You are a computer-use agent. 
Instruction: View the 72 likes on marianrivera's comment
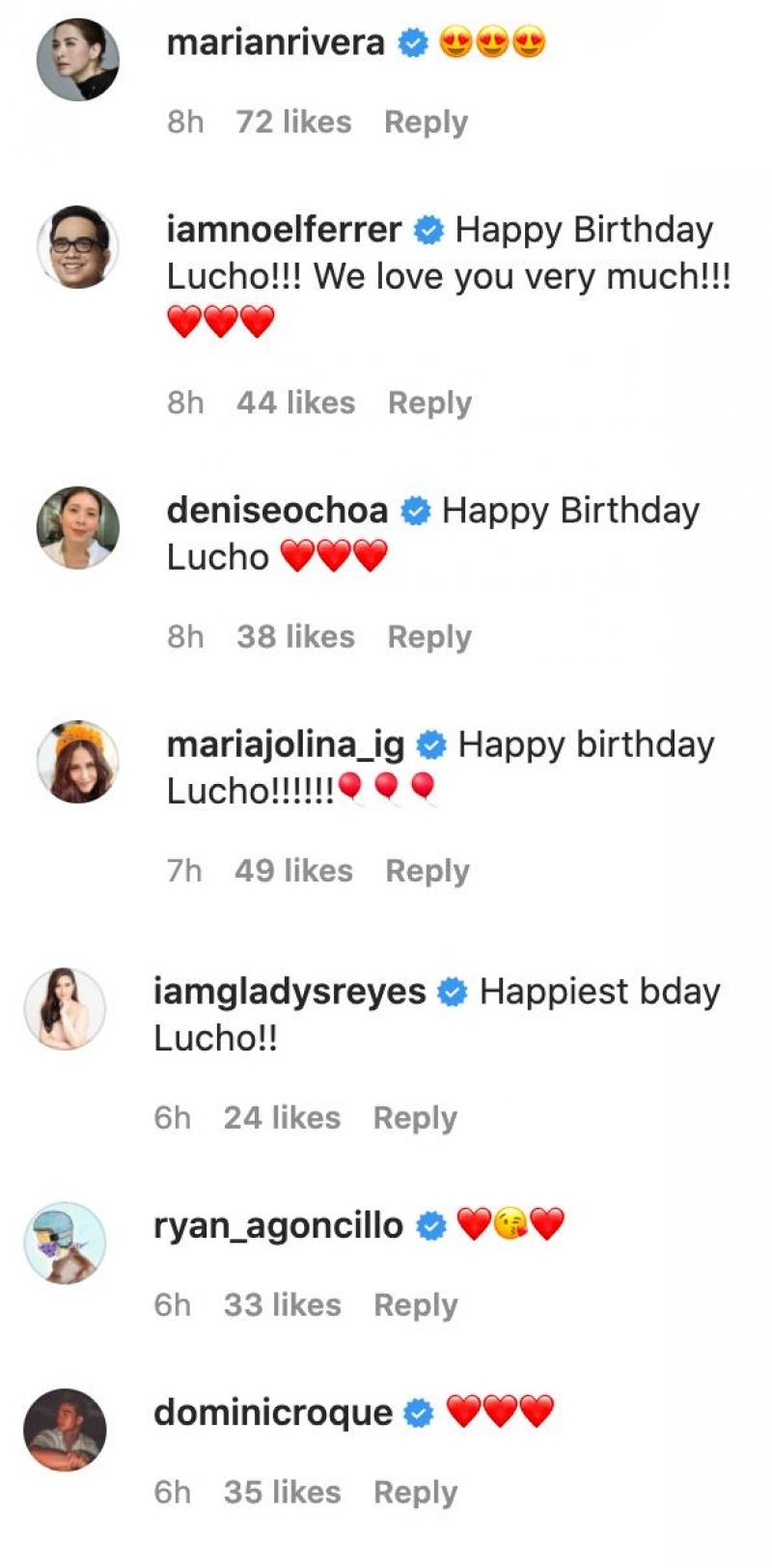coord(293,123)
